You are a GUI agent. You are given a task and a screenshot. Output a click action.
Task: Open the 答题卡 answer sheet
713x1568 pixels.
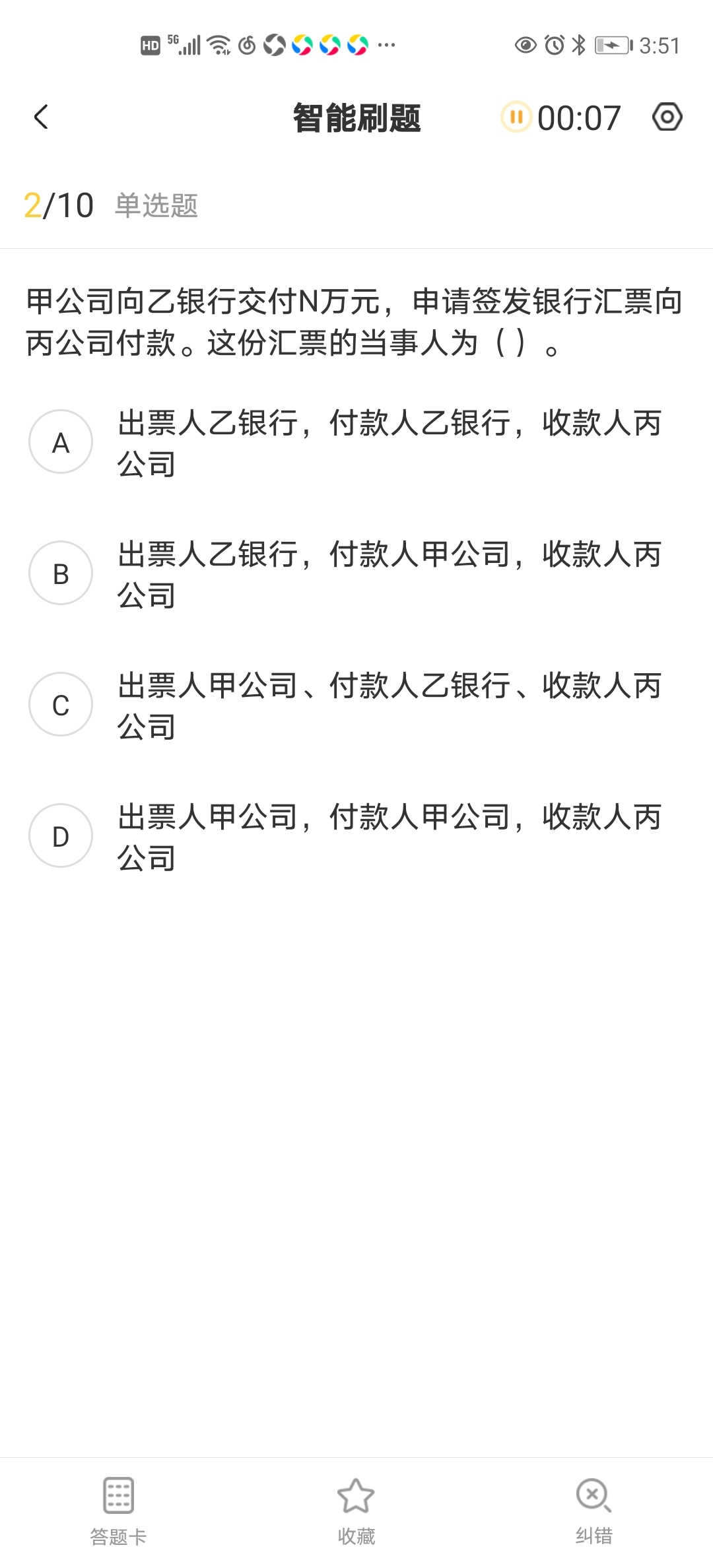119,1510
